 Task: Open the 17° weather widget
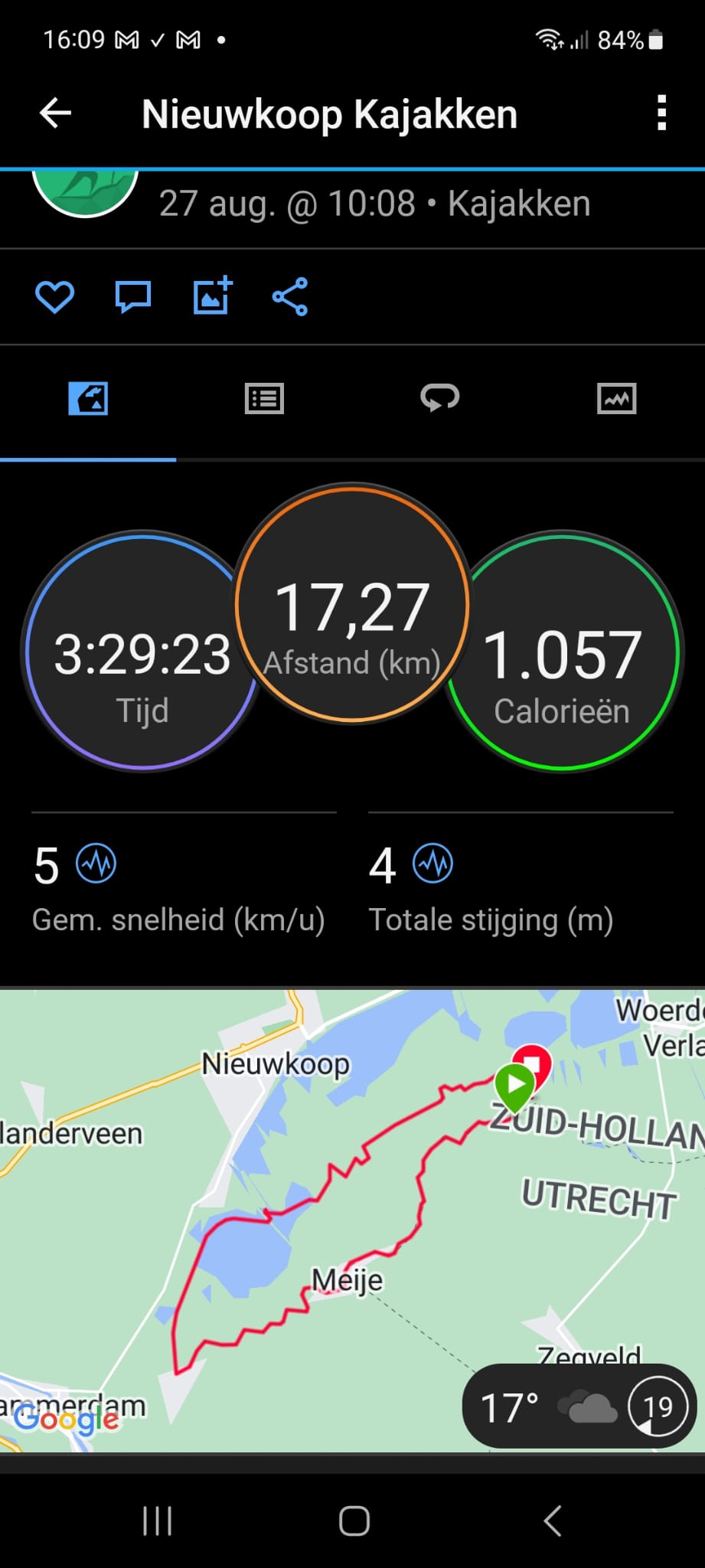[579, 1406]
